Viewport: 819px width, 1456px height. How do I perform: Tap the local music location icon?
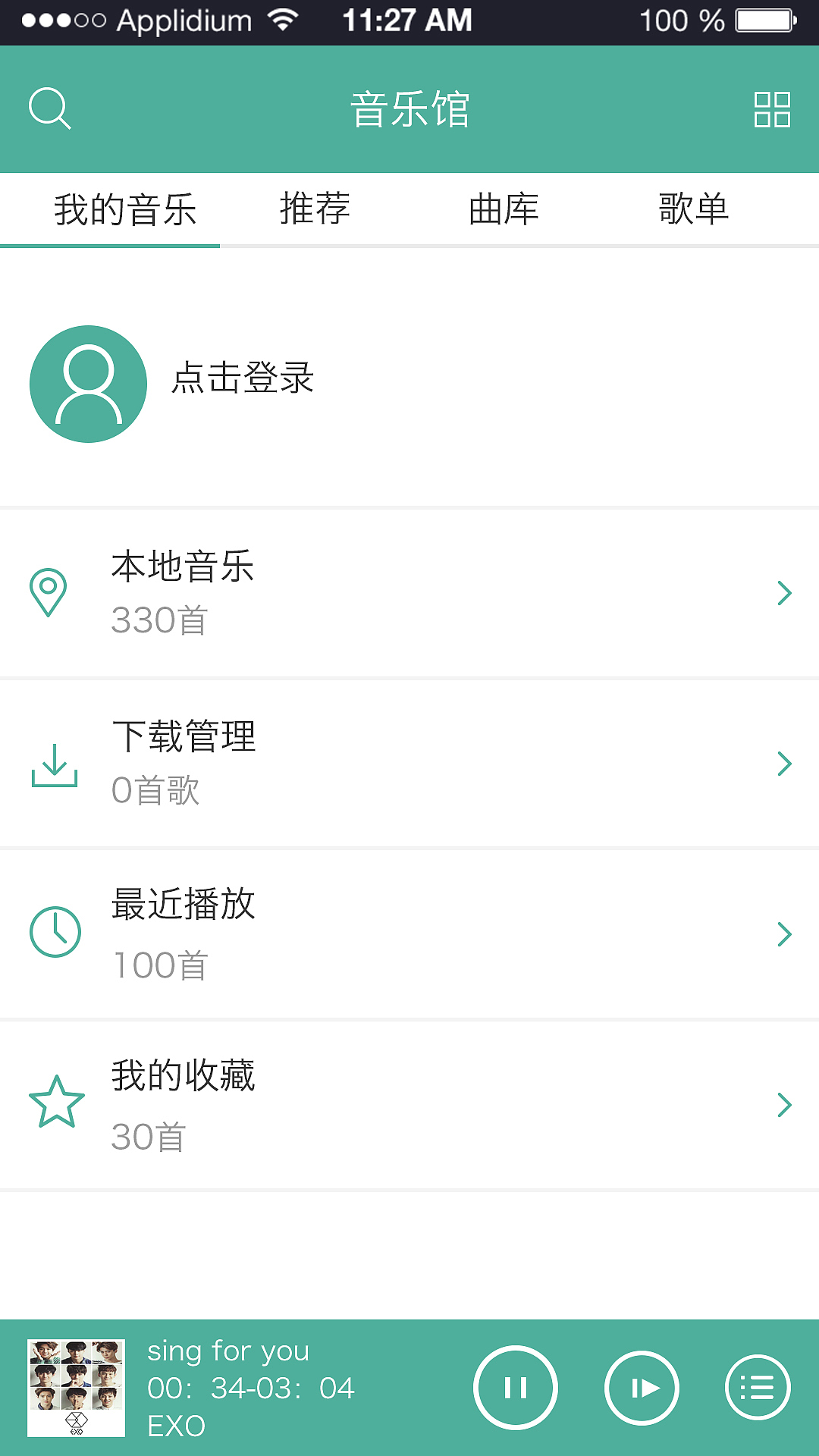(48, 592)
